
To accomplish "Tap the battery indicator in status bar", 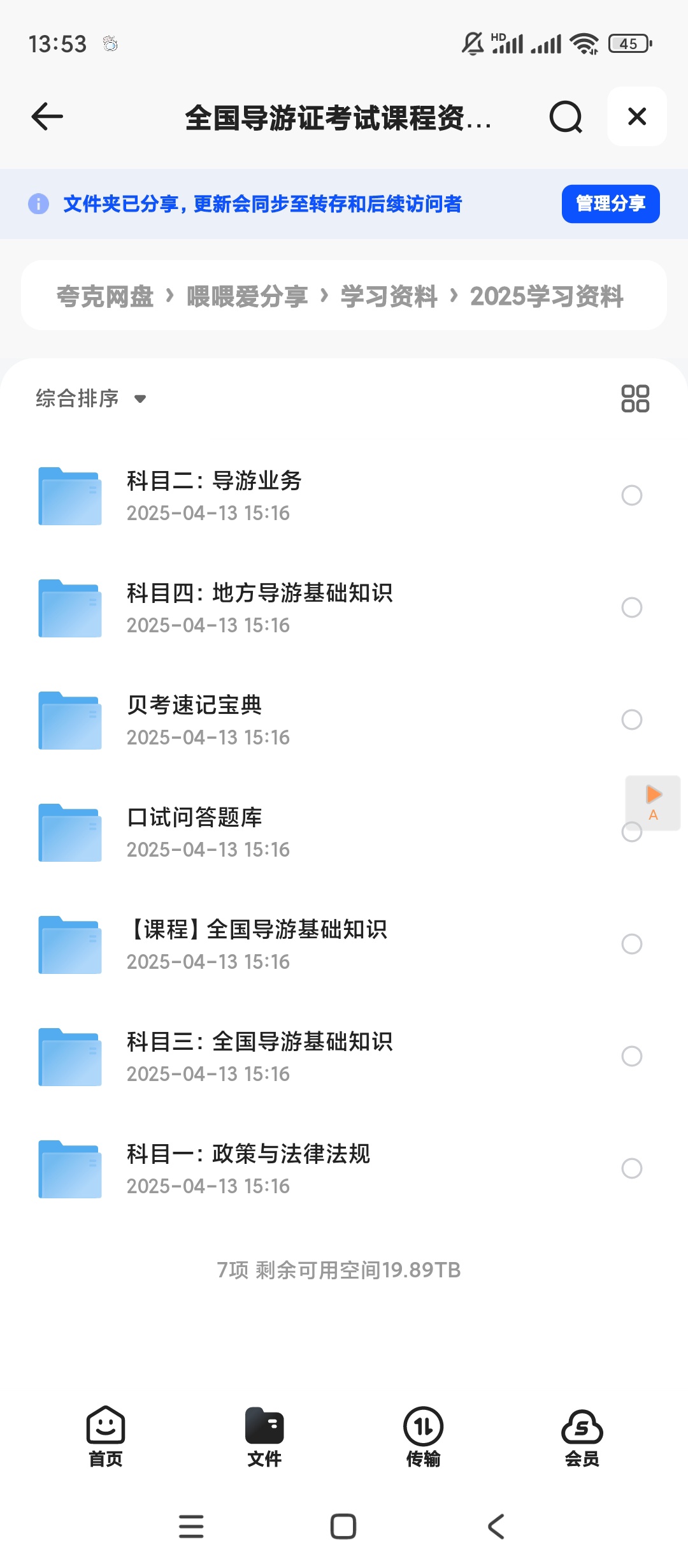I will point(631,42).
